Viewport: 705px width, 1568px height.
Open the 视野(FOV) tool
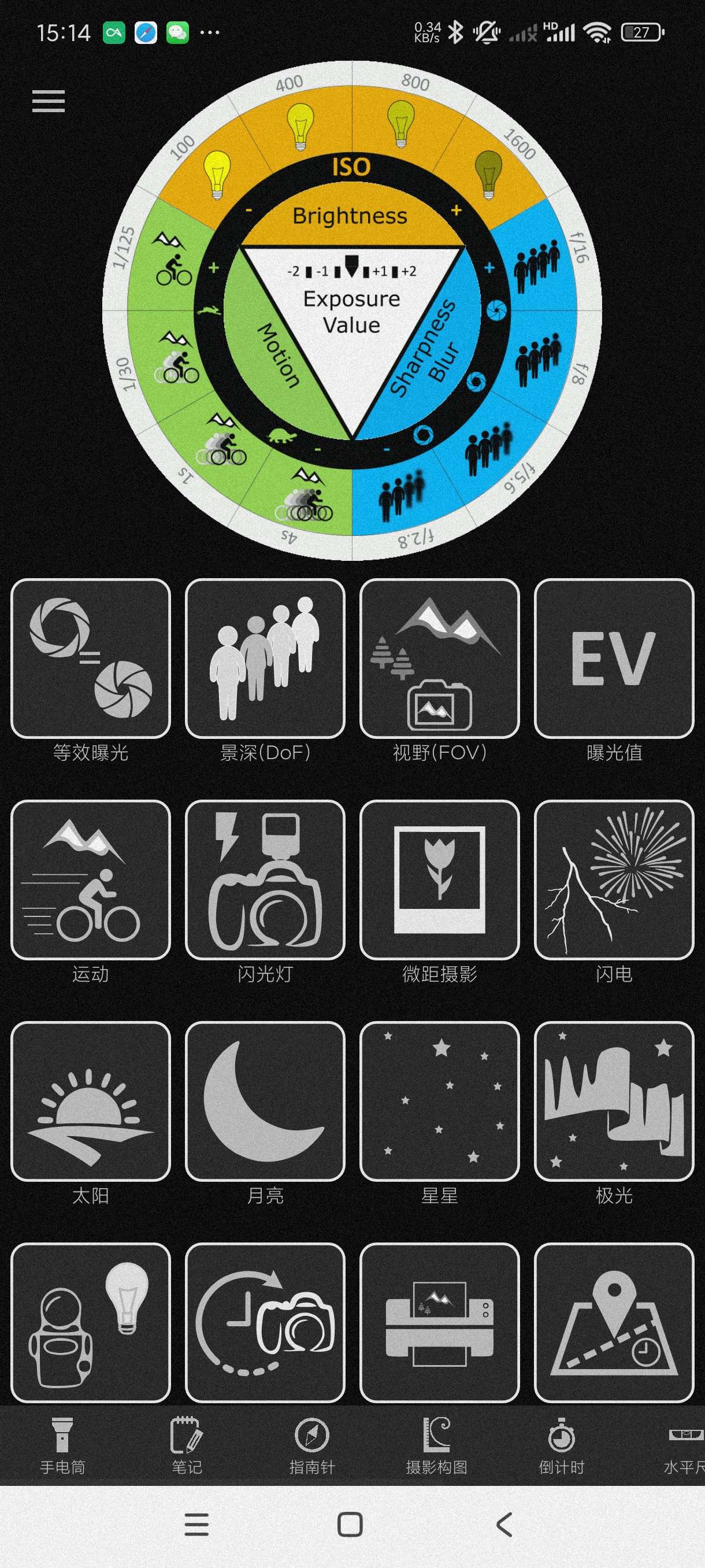click(439, 659)
